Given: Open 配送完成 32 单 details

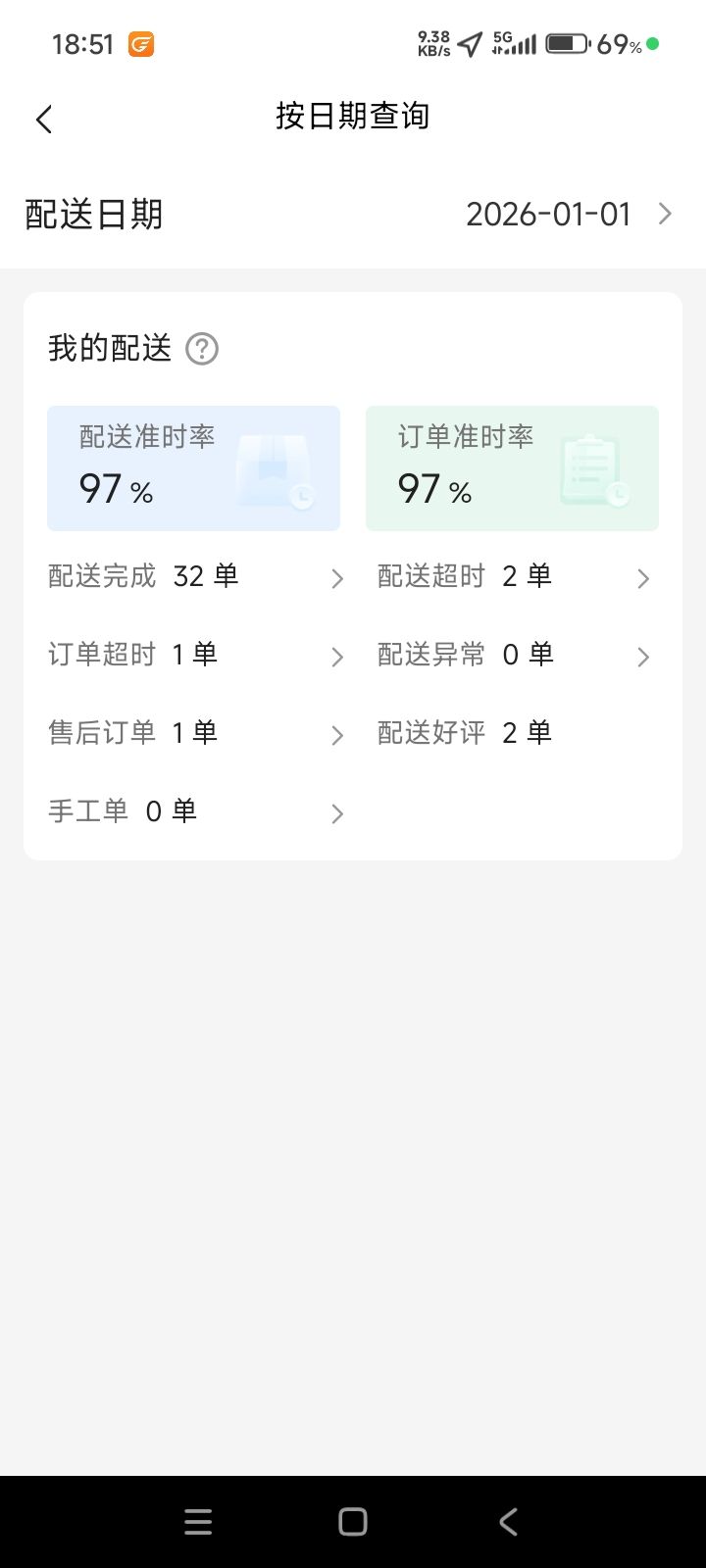Looking at the screenshot, I should 196,577.
